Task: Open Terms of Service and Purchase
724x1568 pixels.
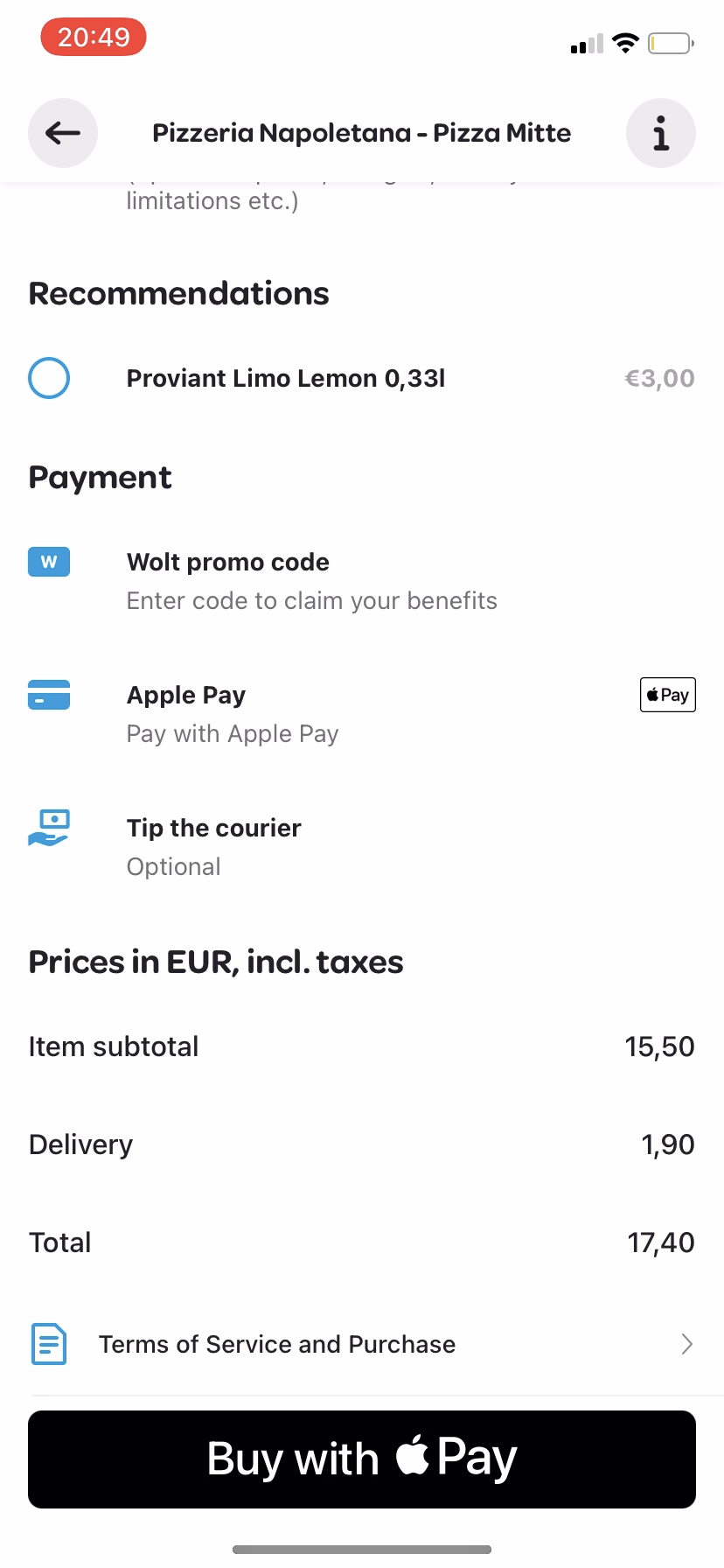Action: click(x=277, y=1344)
